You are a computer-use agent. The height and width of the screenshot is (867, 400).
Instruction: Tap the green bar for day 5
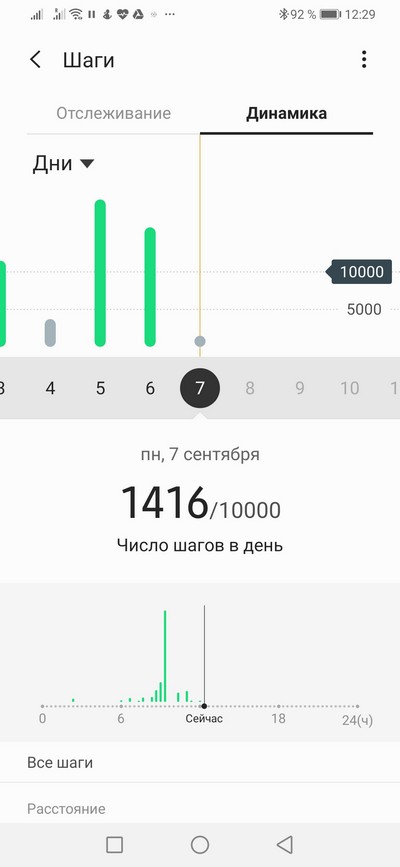(x=100, y=273)
